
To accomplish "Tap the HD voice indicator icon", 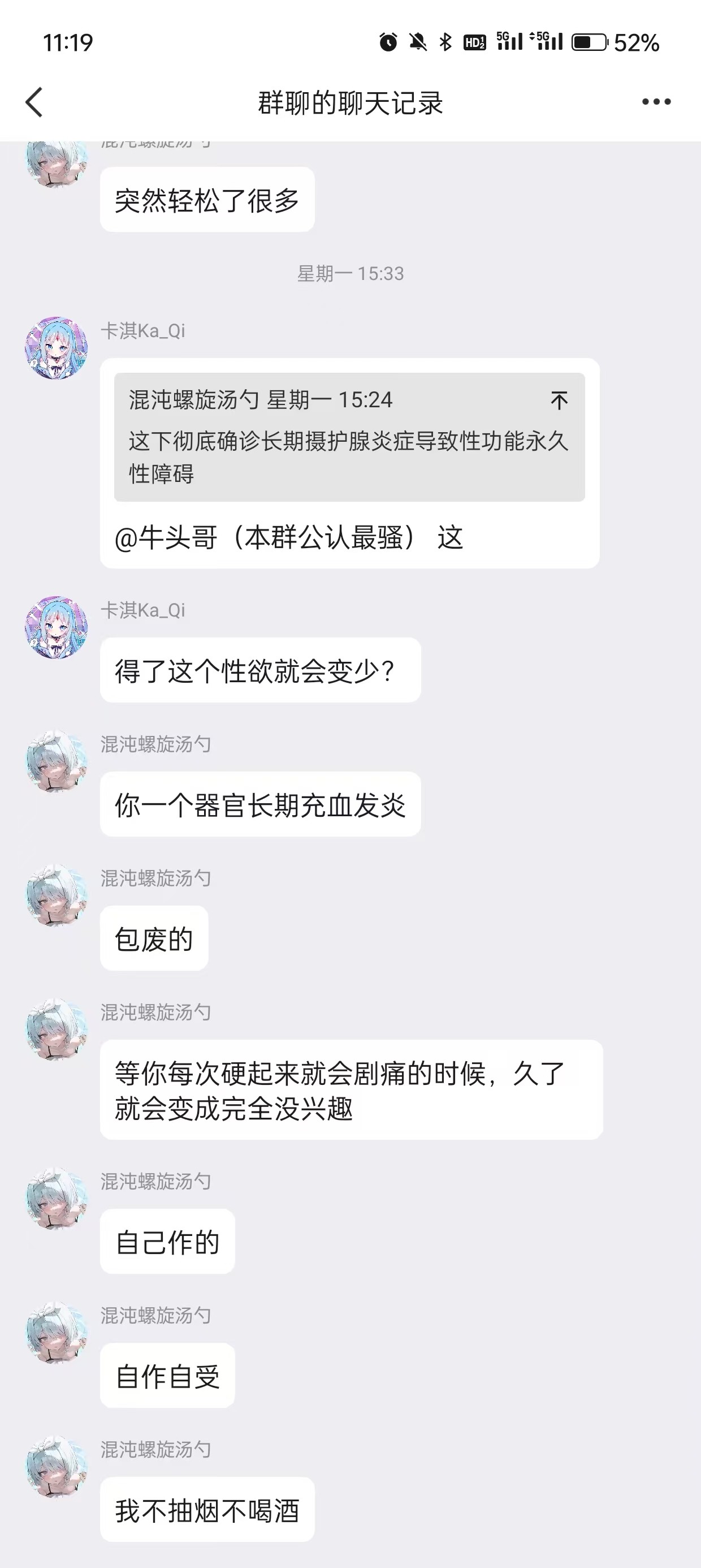I will 475,42.
